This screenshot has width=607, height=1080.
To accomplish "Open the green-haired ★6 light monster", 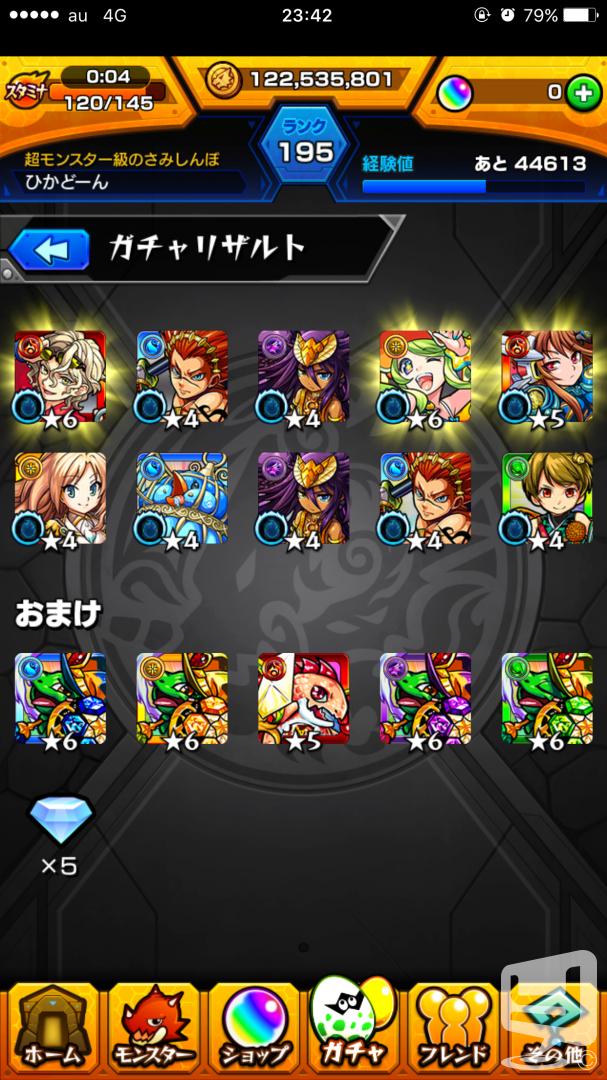I will point(425,377).
